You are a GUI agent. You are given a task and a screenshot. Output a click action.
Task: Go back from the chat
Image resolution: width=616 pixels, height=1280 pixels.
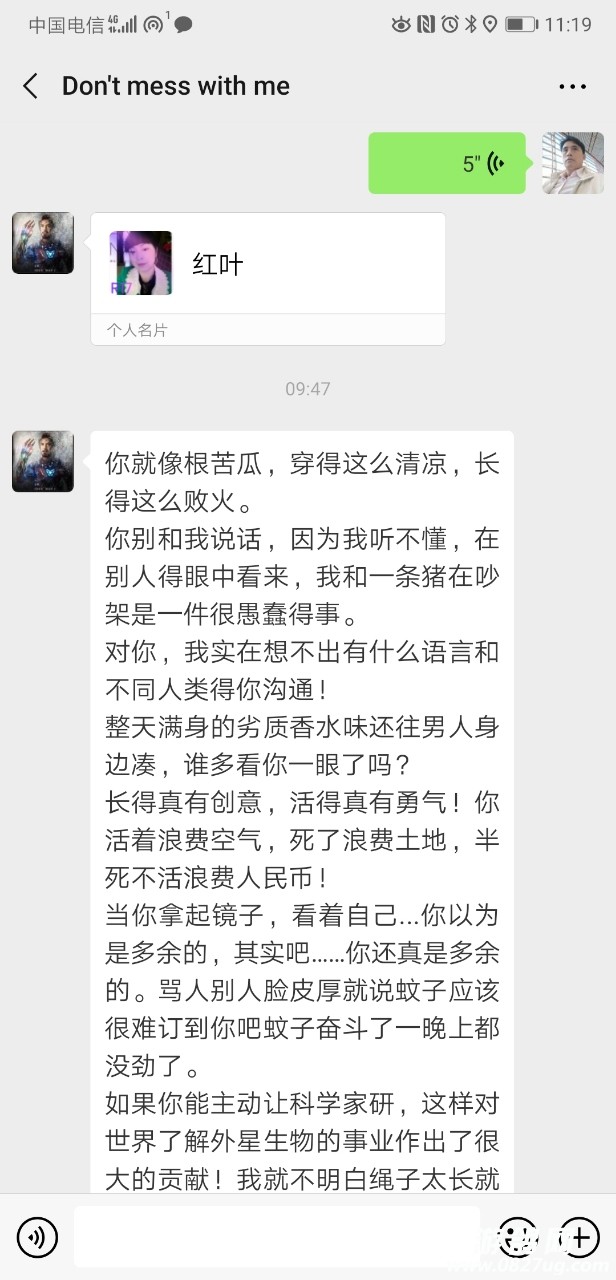[x=31, y=87]
